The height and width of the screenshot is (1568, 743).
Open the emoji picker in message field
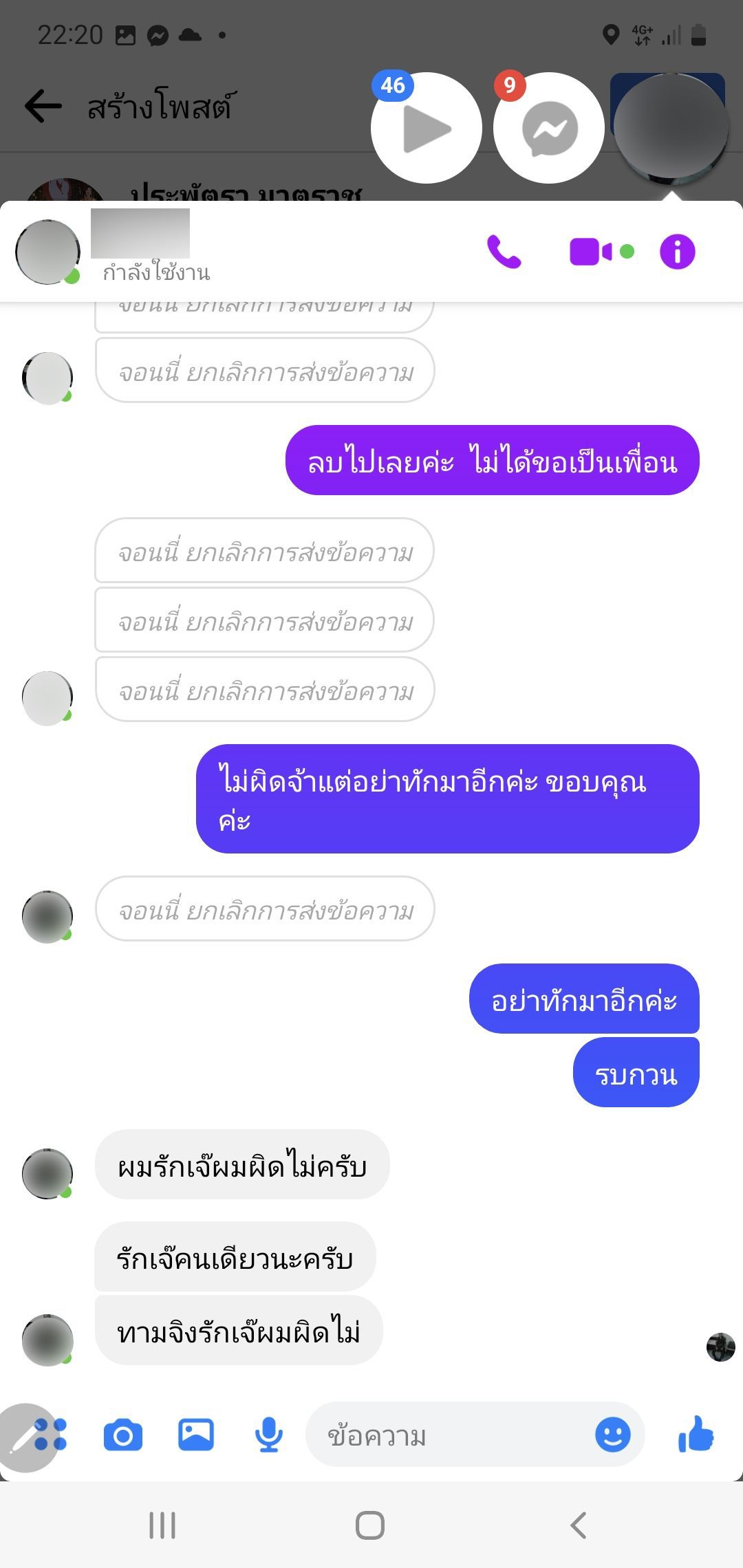pos(612,1435)
